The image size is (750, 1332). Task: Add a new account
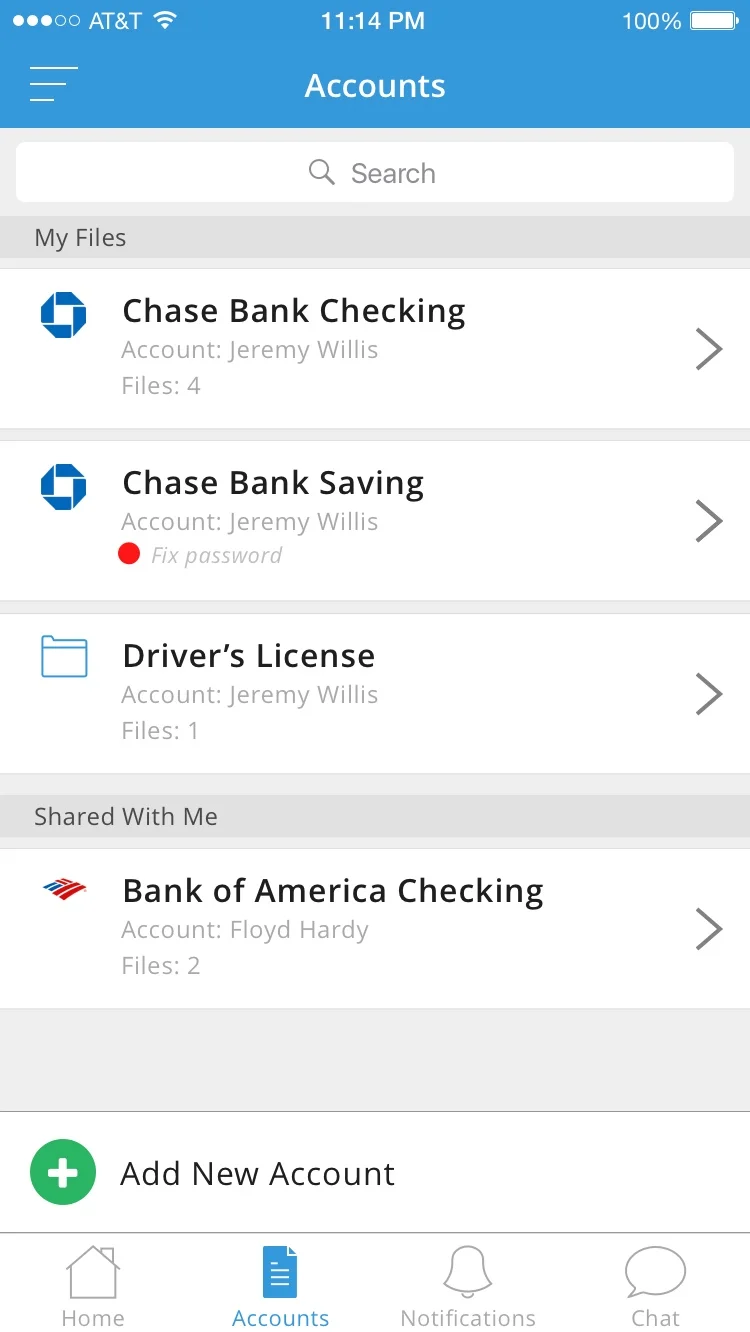(375, 1172)
